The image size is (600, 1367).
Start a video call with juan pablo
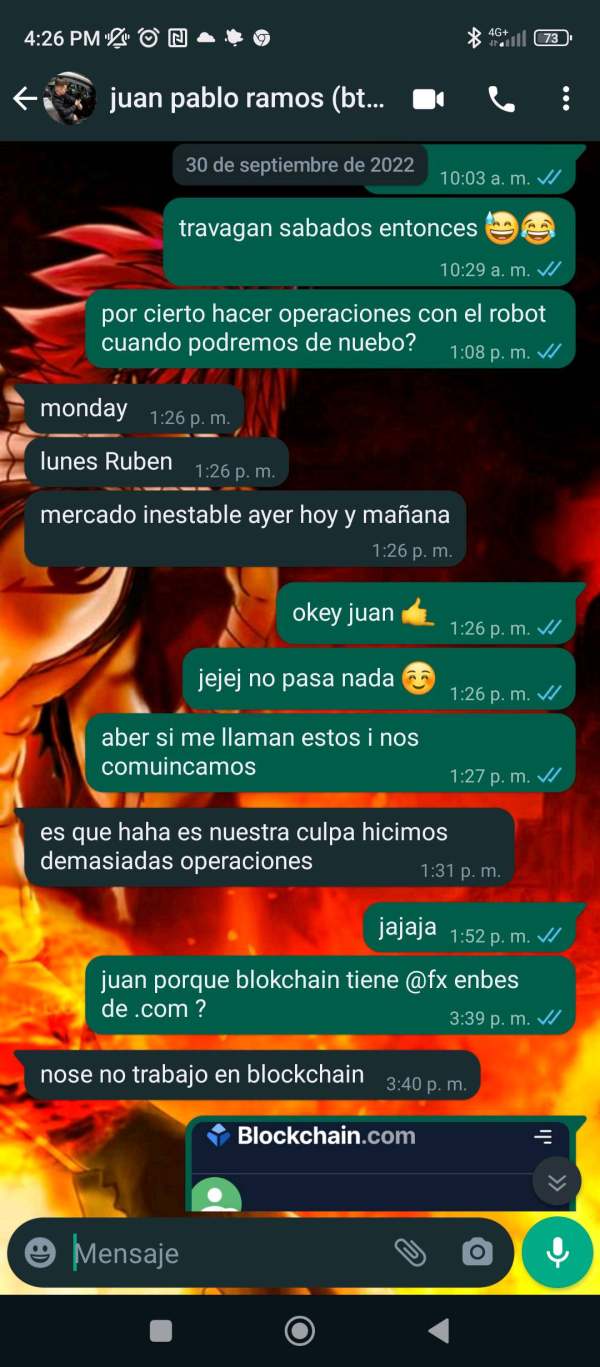(428, 98)
